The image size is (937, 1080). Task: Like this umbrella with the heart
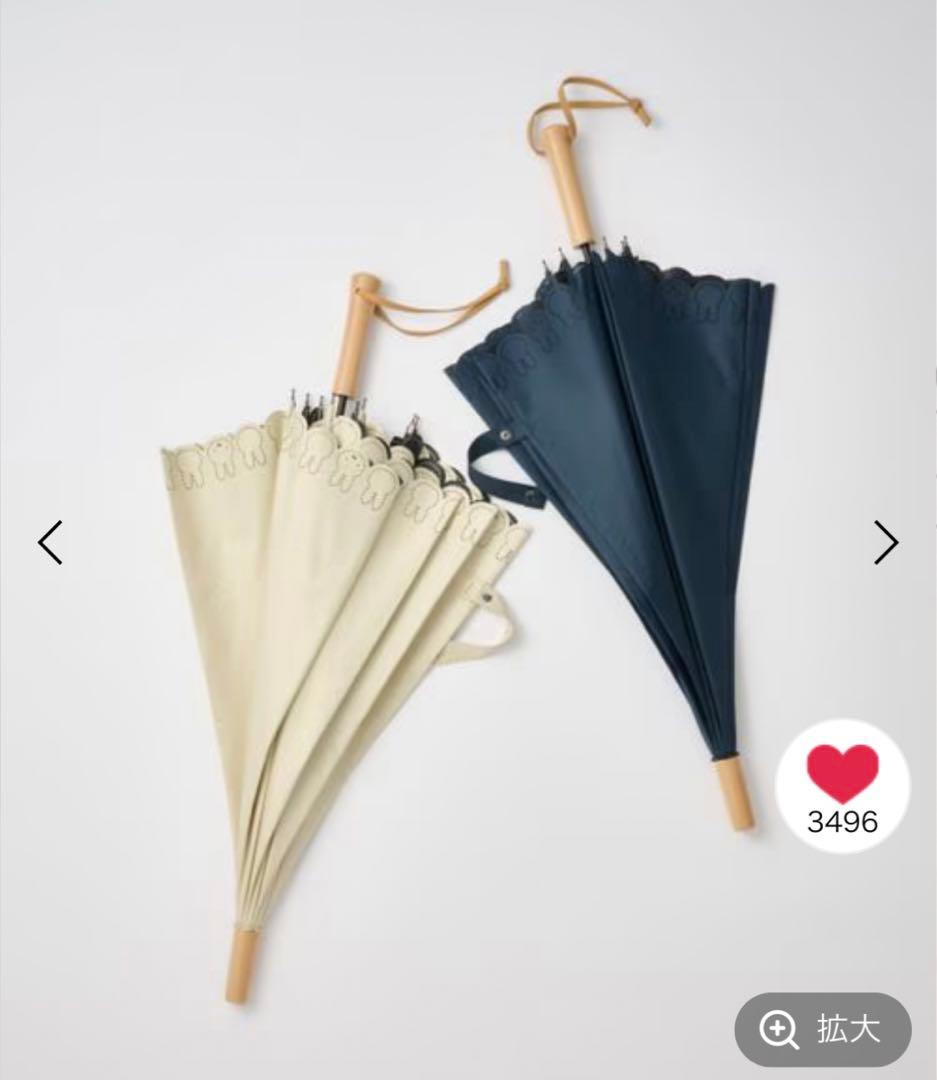[x=842, y=773]
